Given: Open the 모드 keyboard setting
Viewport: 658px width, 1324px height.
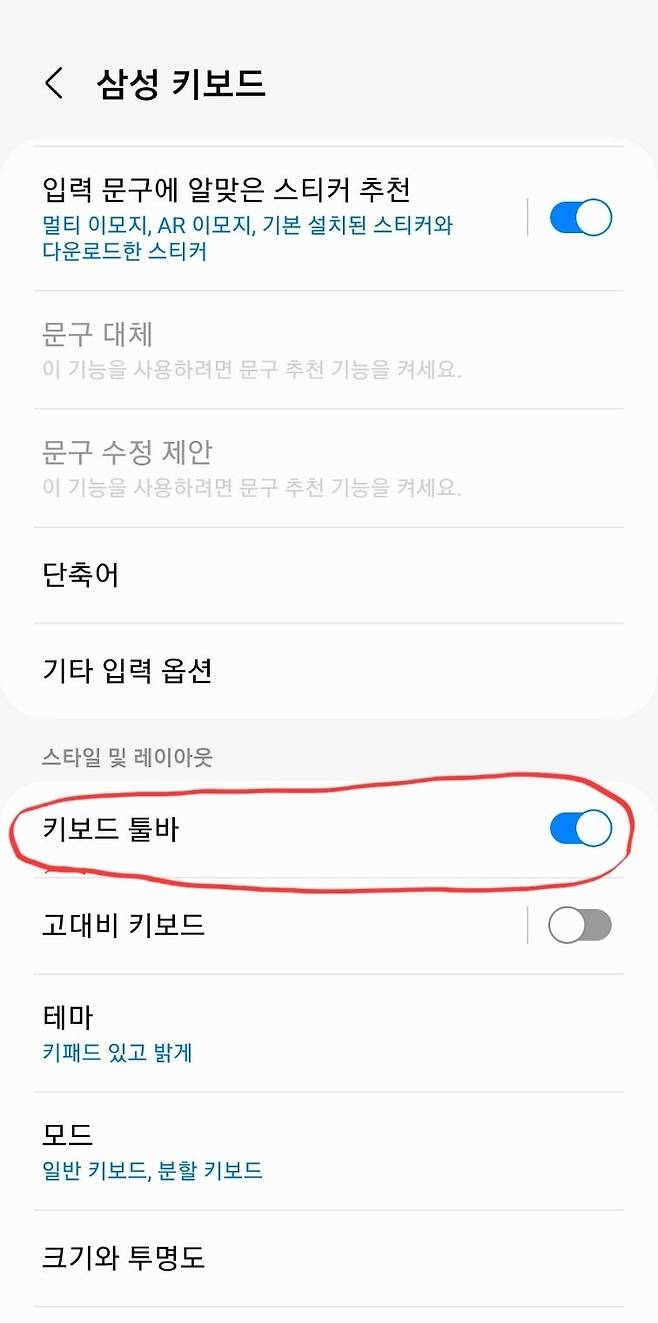Looking at the screenshot, I should (300, 1151).
